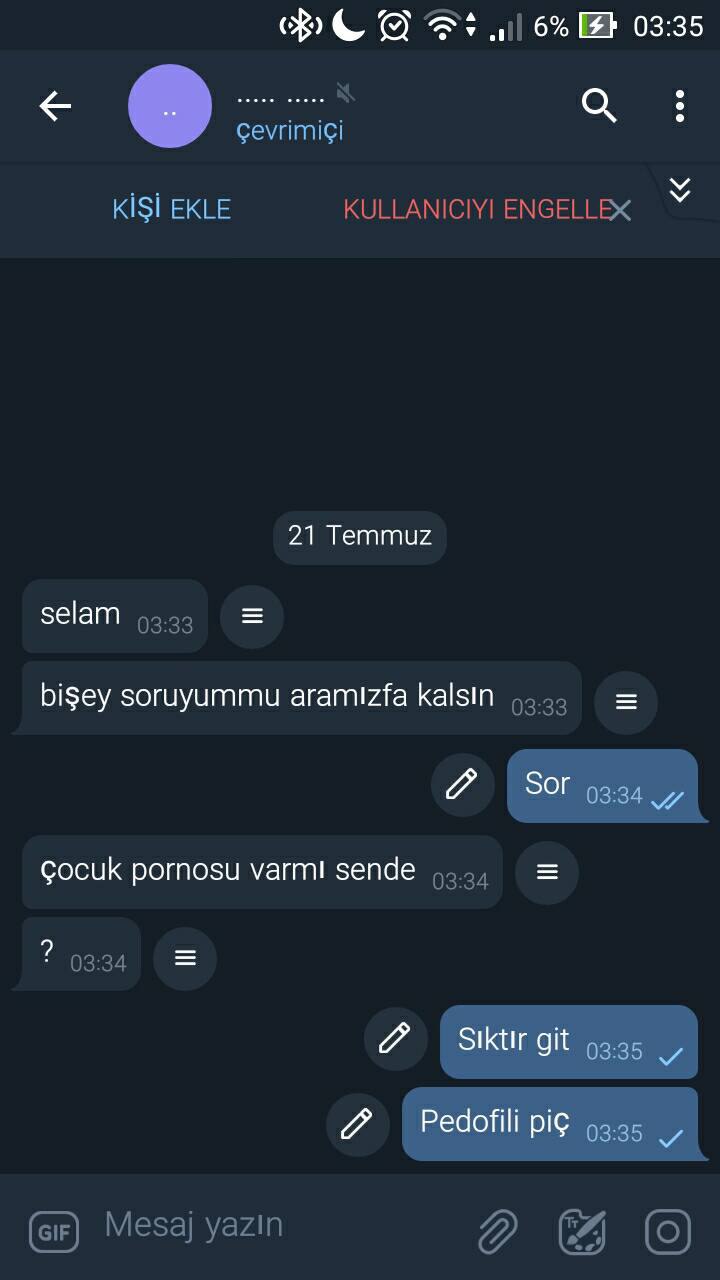Open the sticker and emoji panel
The height and width of the screenshot is (1280, 720).
(582, 1232)
